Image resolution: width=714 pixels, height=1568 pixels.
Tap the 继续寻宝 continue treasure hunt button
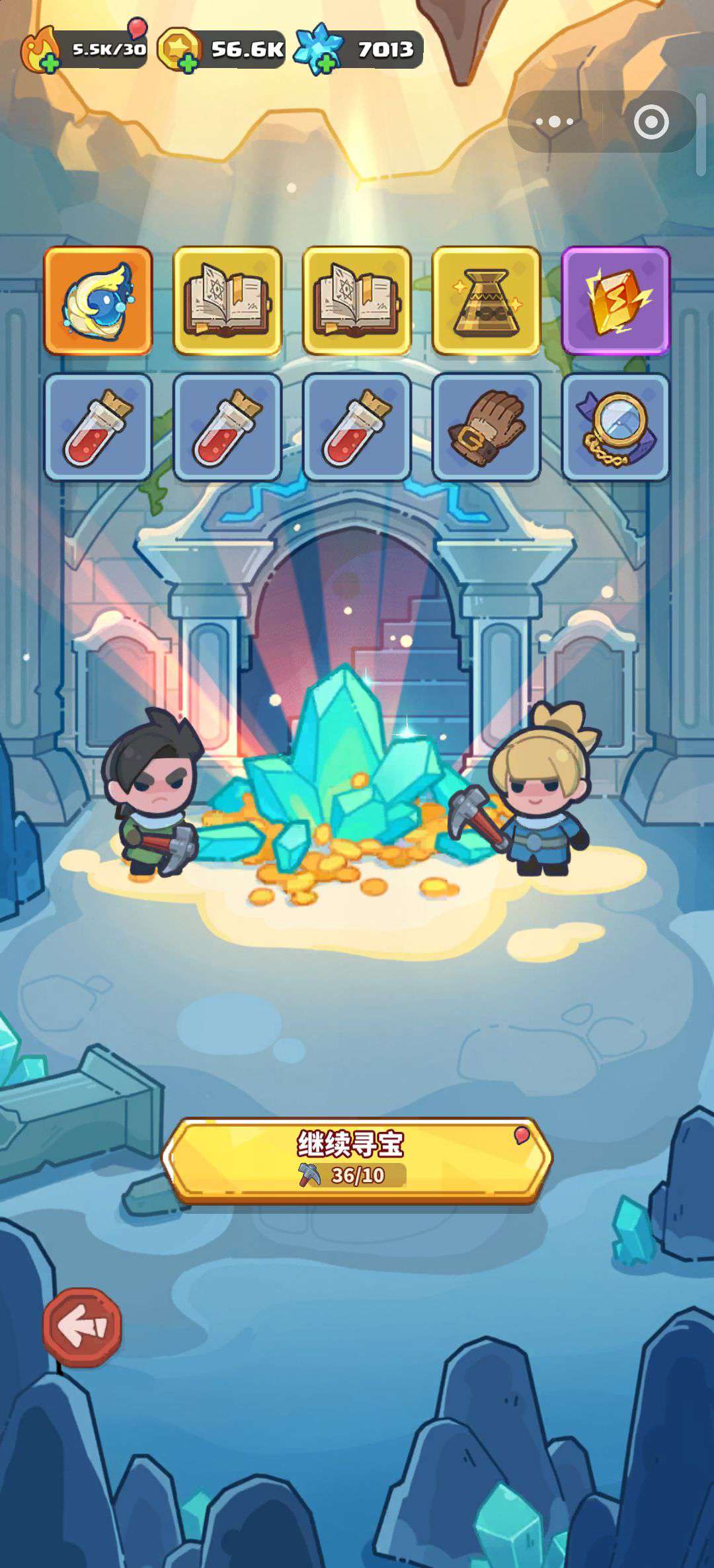[x=357, y=1160]
